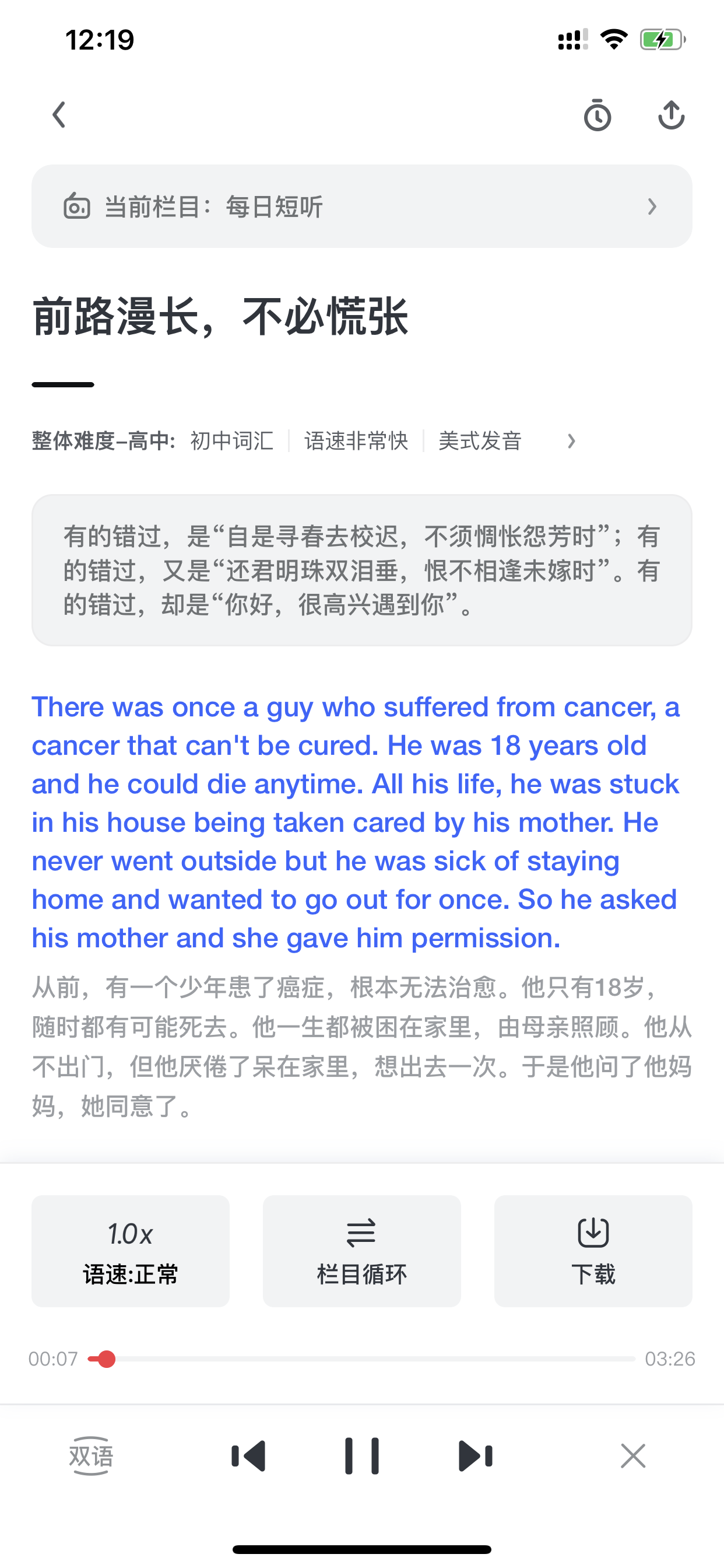Open the sleep timer icon
The image size is (724, 1568).
click(x=598, y=114)
